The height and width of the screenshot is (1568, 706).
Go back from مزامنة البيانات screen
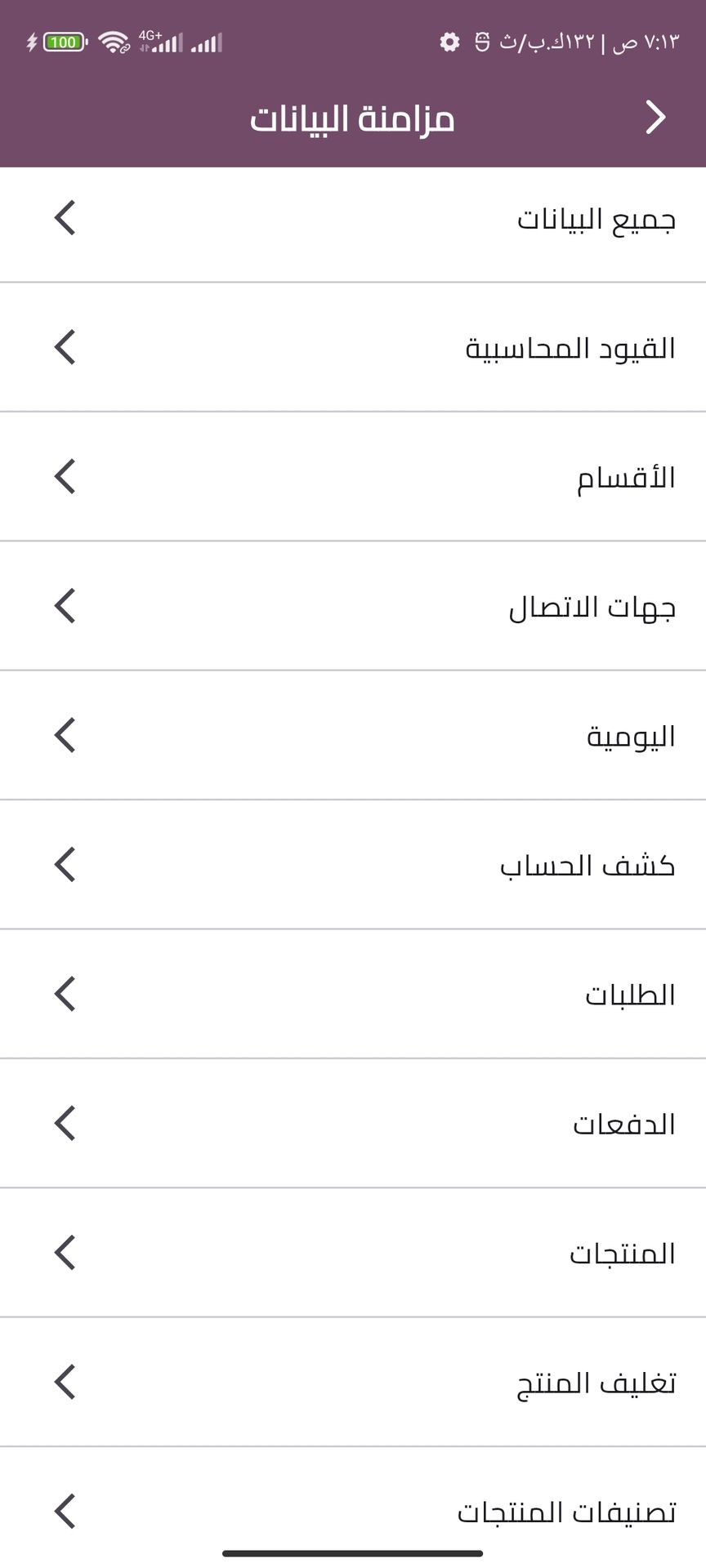pyautogui.click(x=655, y=118)
